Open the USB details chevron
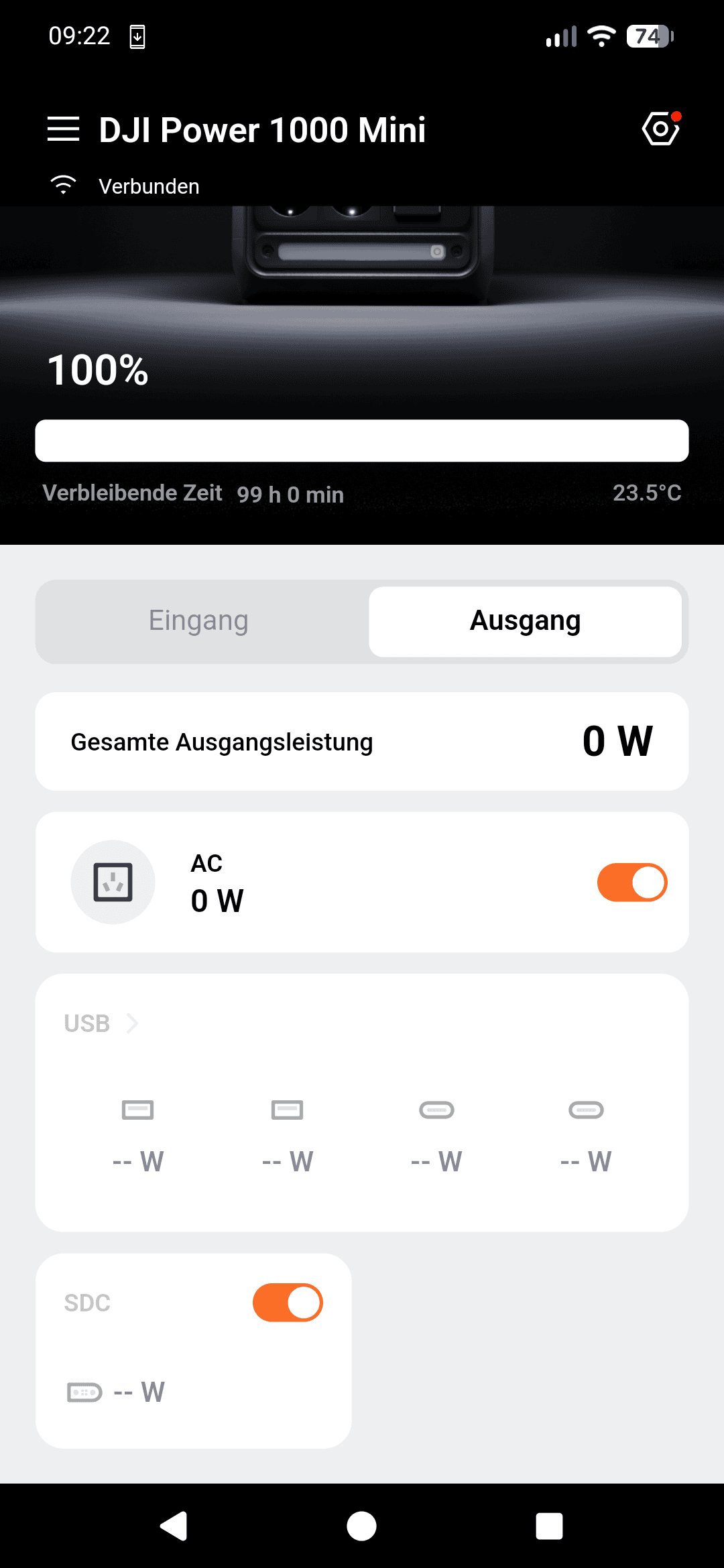The width and height of the screenshot is (724, 1568). coord(132,1023)
